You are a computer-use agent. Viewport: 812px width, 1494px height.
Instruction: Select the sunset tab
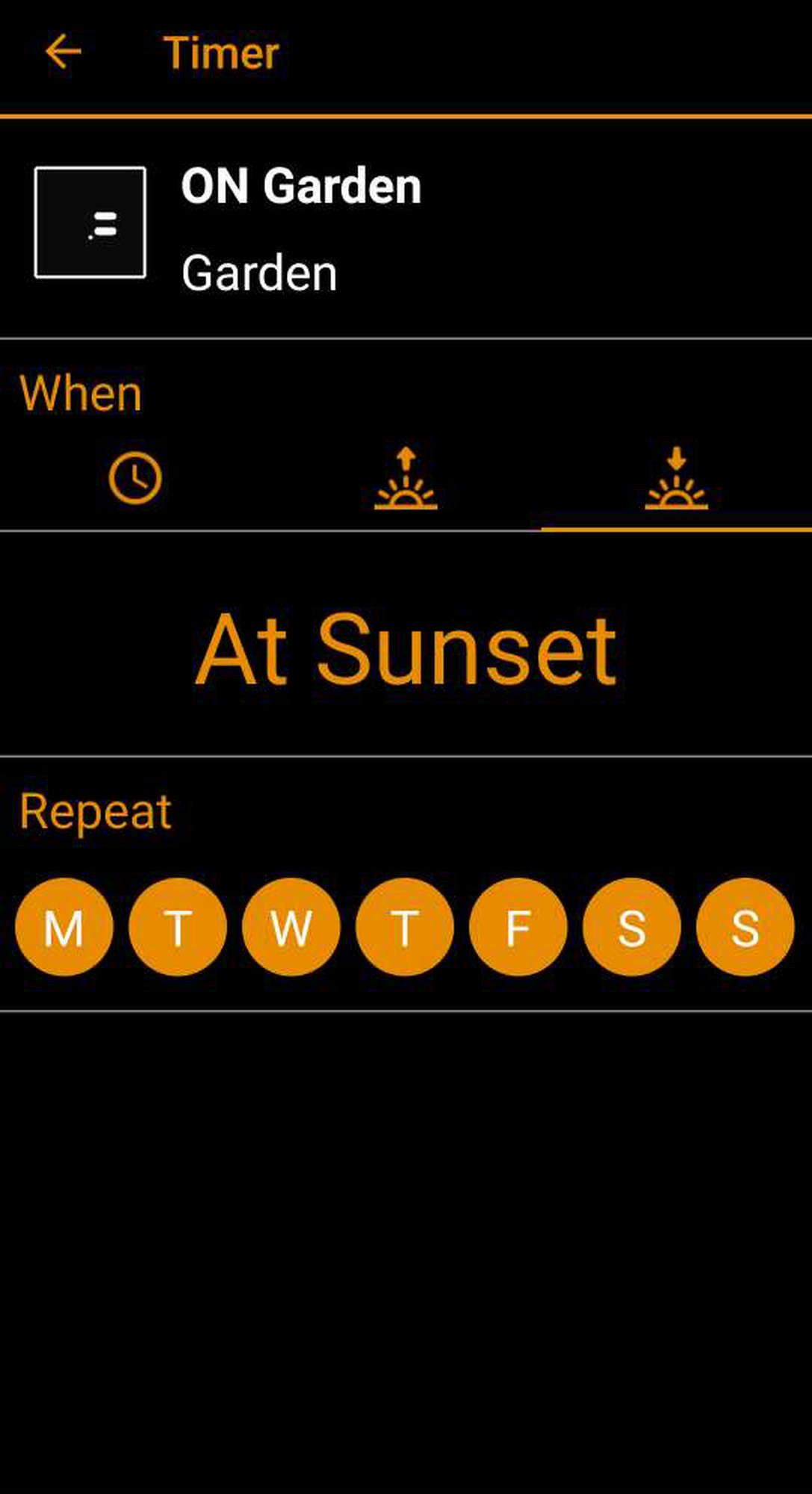[676, 478]
